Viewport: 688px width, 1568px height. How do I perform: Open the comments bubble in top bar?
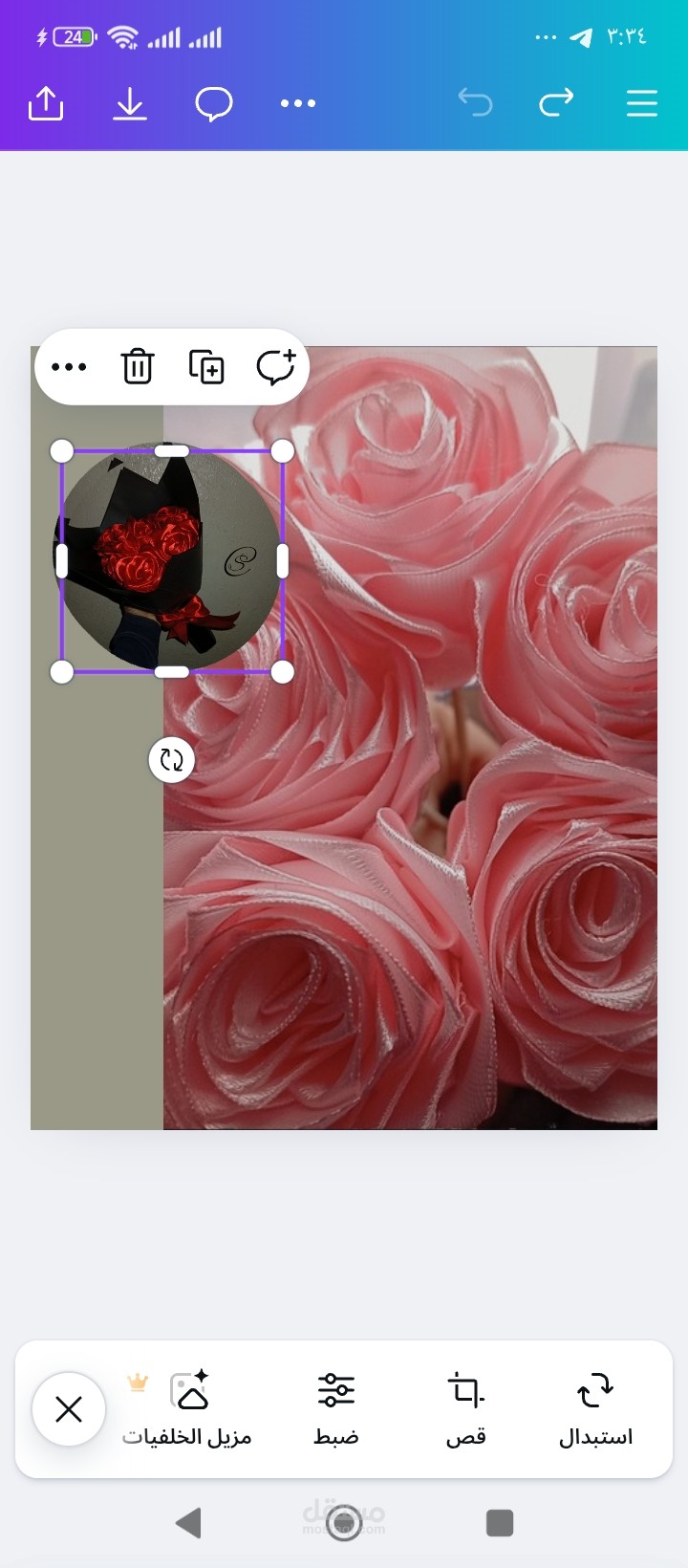click(x=214, y=103)
